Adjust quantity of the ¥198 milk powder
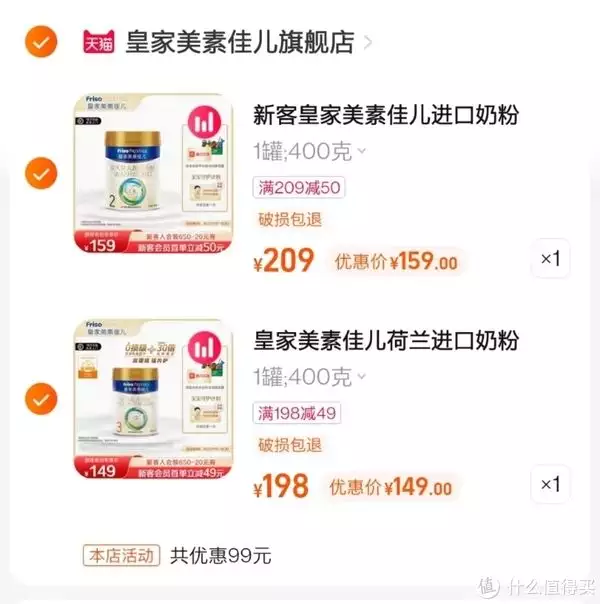 tap(550, 485)
